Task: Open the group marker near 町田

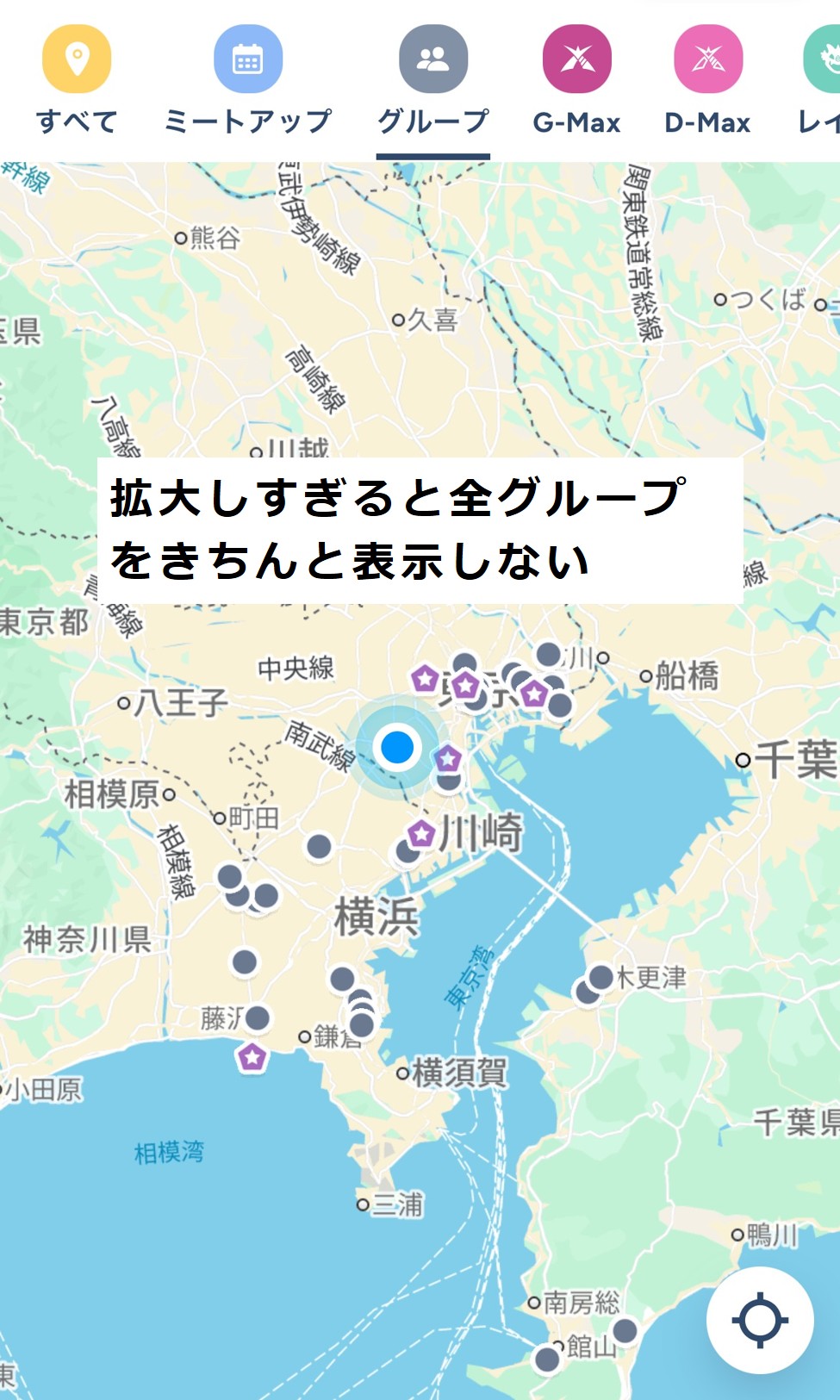Action: [x=320, y=846]
